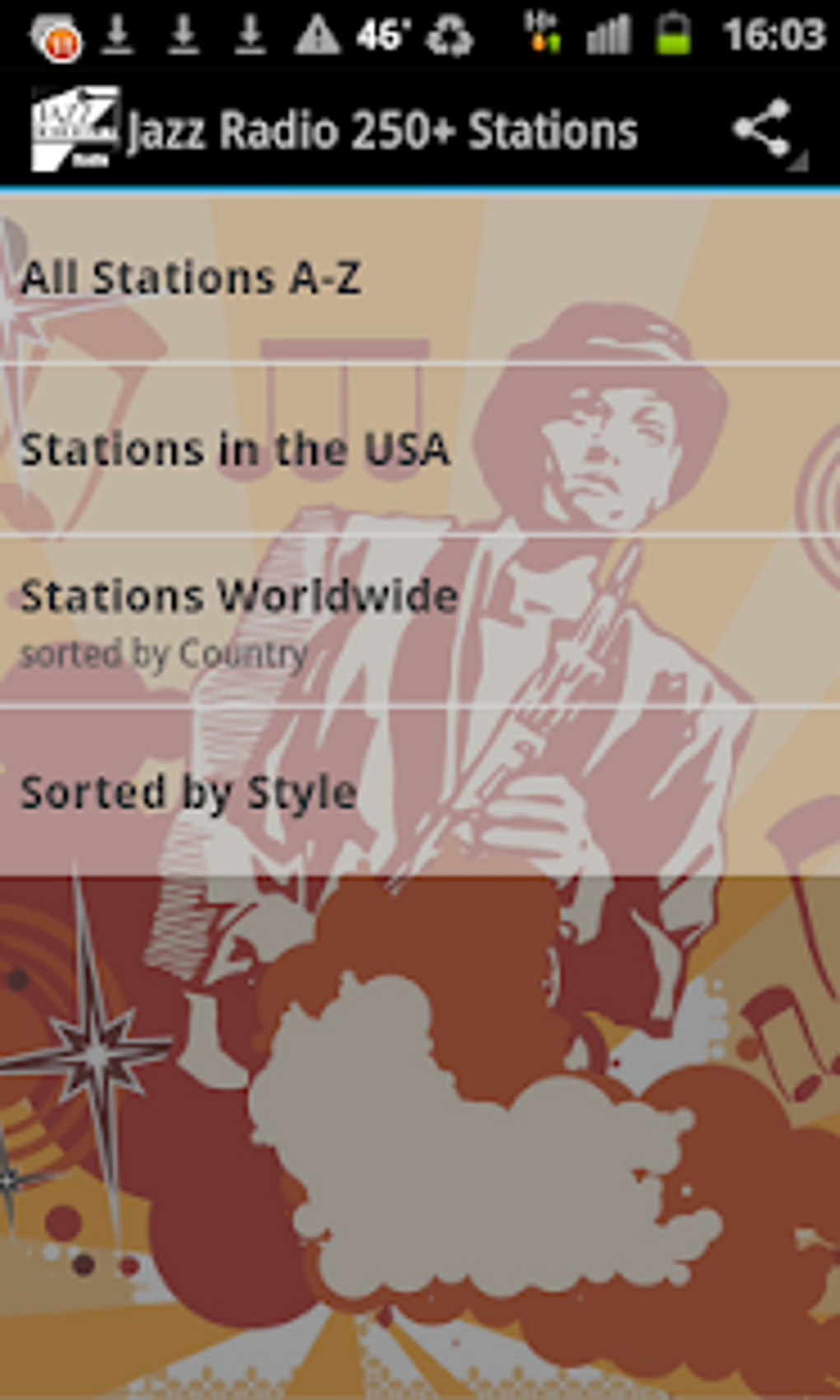Tap the signal strength bars icon
This screenshot has width=840, height=1400.
[610, 33]
